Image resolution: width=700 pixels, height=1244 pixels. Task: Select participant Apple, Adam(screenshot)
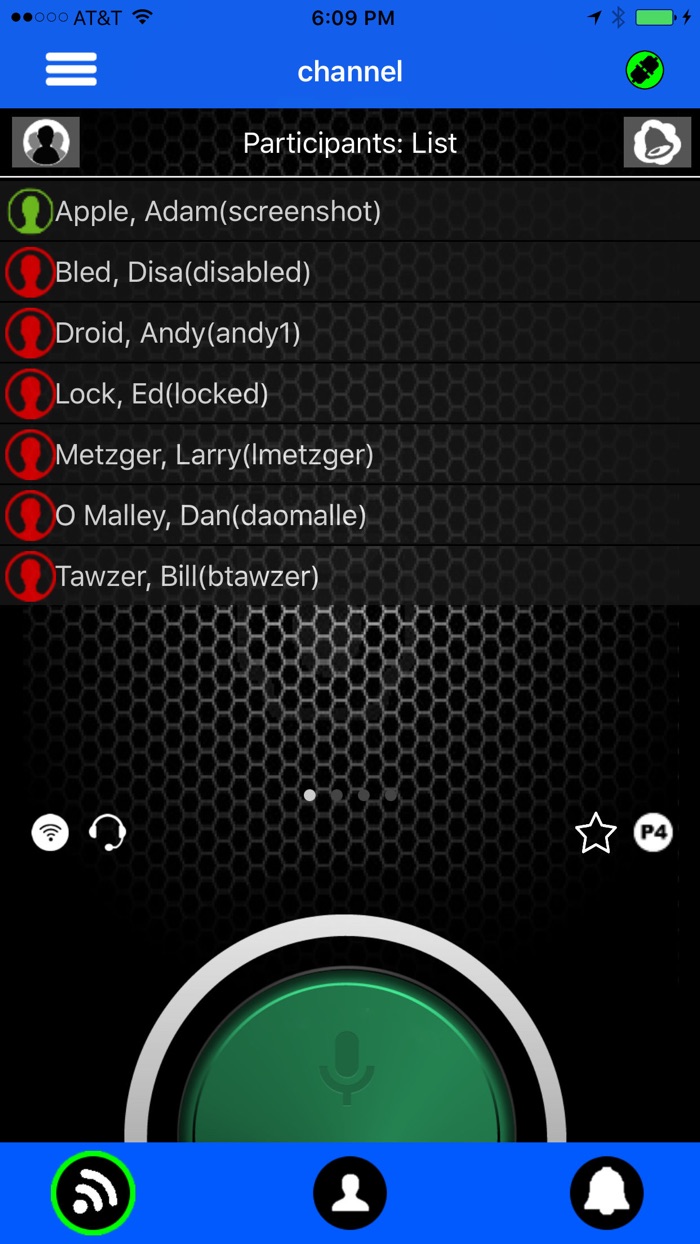coord(350,211)
